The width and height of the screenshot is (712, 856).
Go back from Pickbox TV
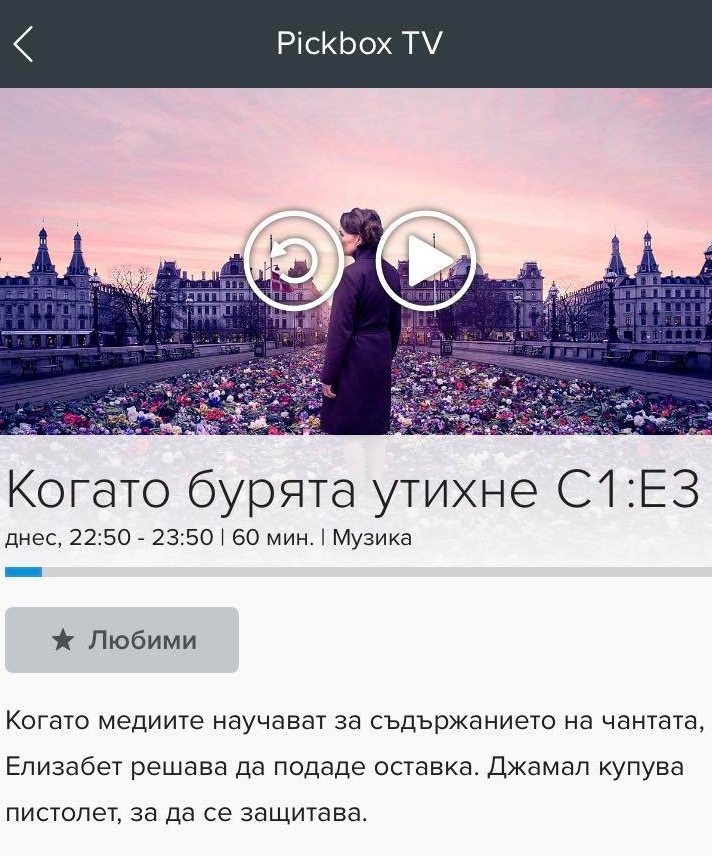(x=24, y=44)
